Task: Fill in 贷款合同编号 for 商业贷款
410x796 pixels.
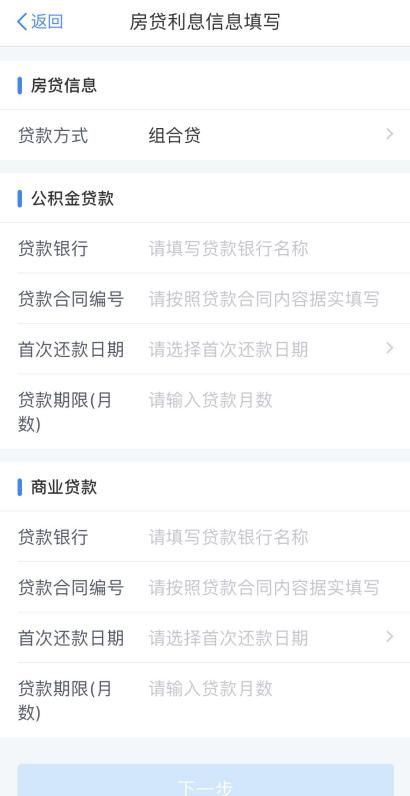Action: pos(205,587)
